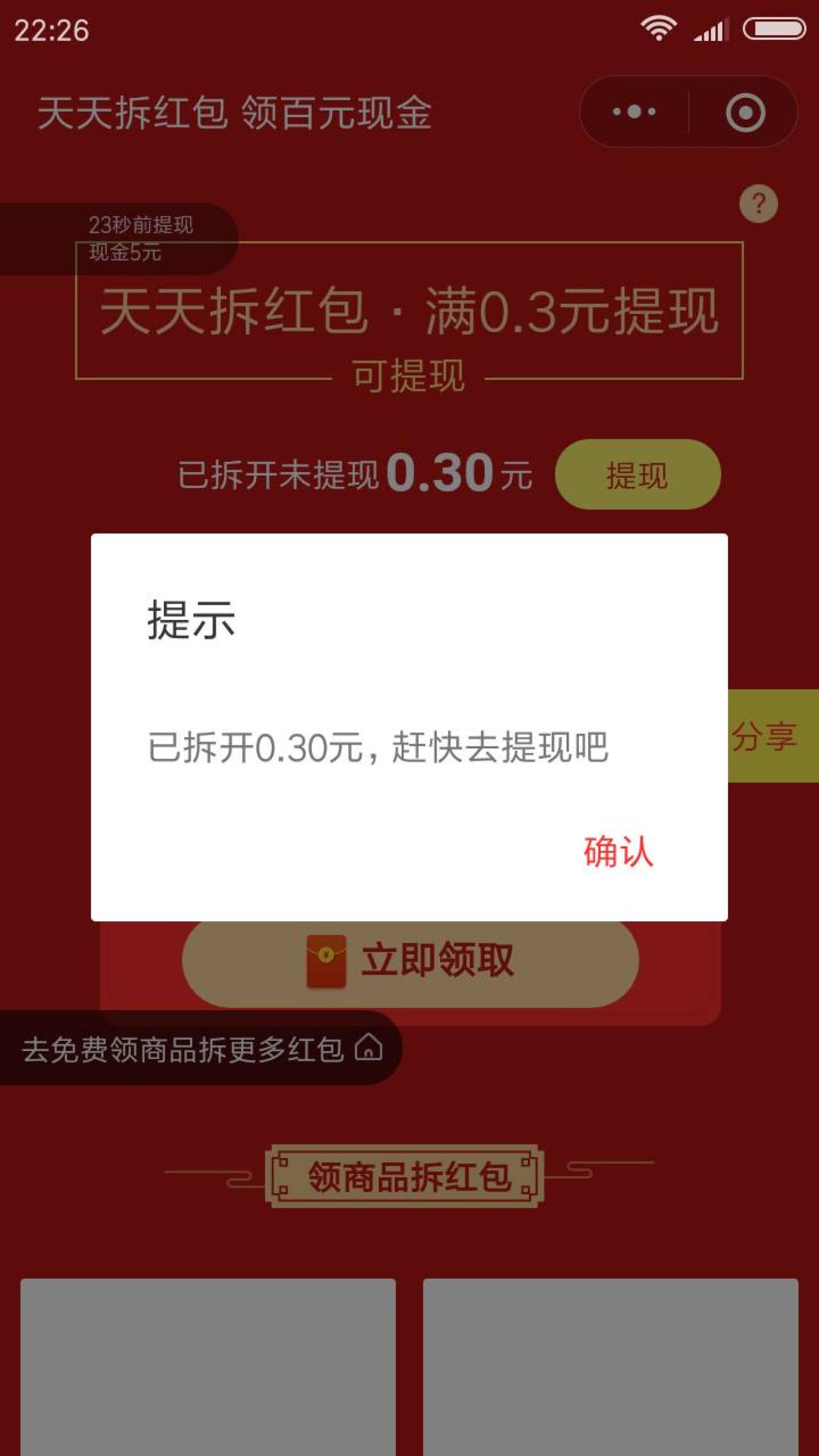Close the mini program with the circle icon
Image resolution: width=819 pixels, height=1456 pixels.
point(745,113)
